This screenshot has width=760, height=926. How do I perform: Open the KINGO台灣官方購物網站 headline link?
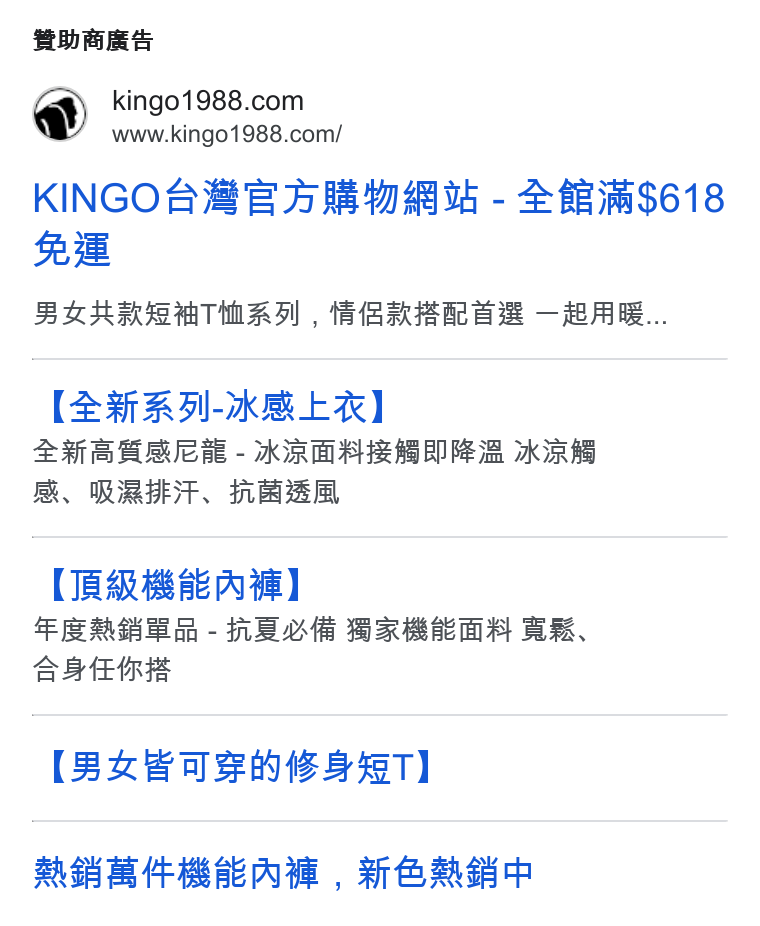379,223
